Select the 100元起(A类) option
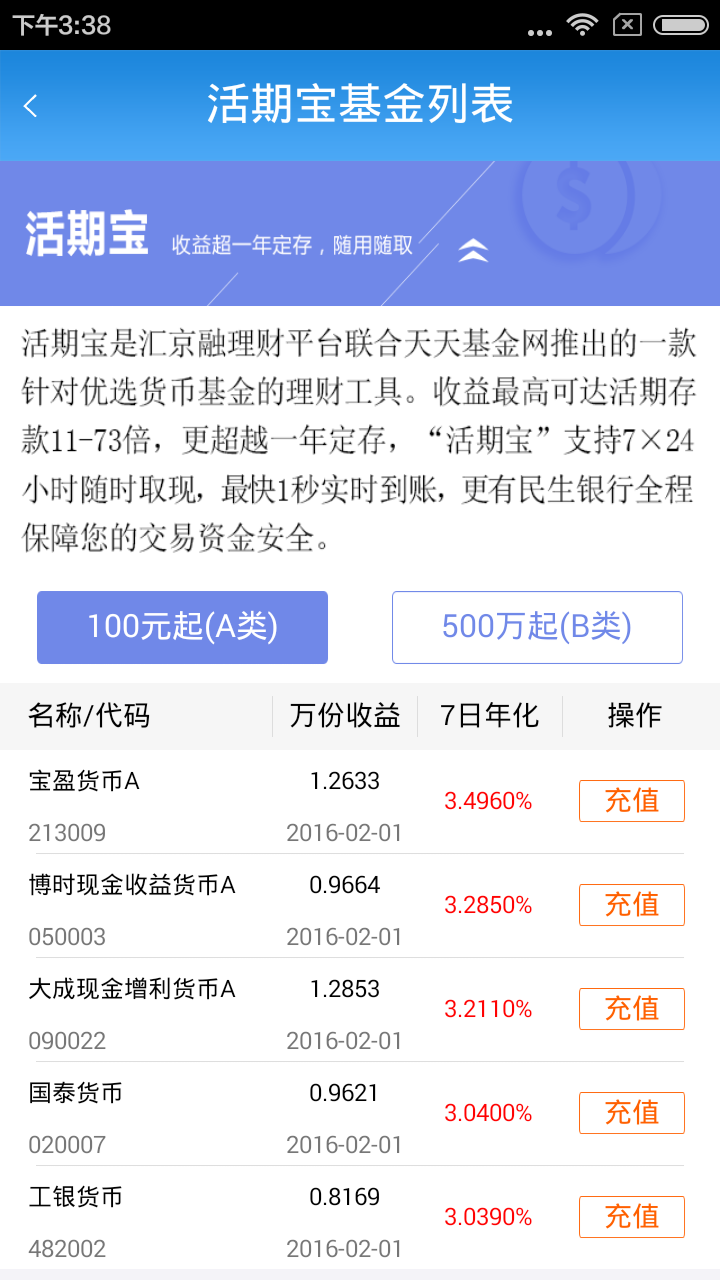The height and width of the screenshot is (1280, 720). (181, 627)
